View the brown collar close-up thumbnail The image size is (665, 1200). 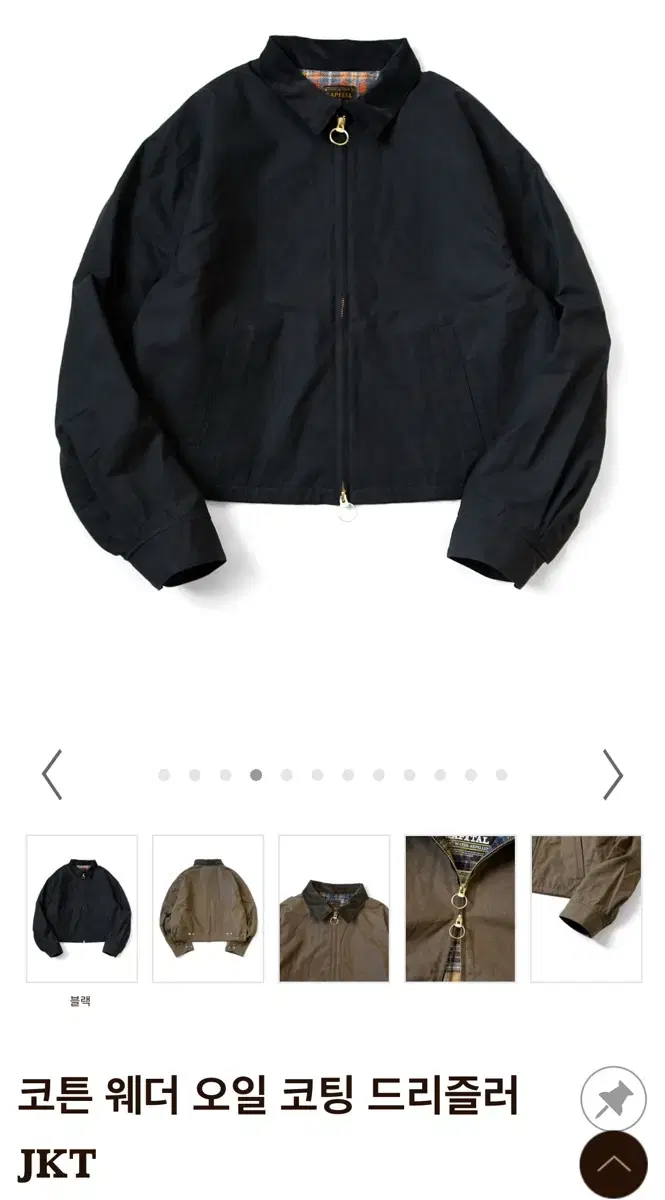[x=334, y=909]
